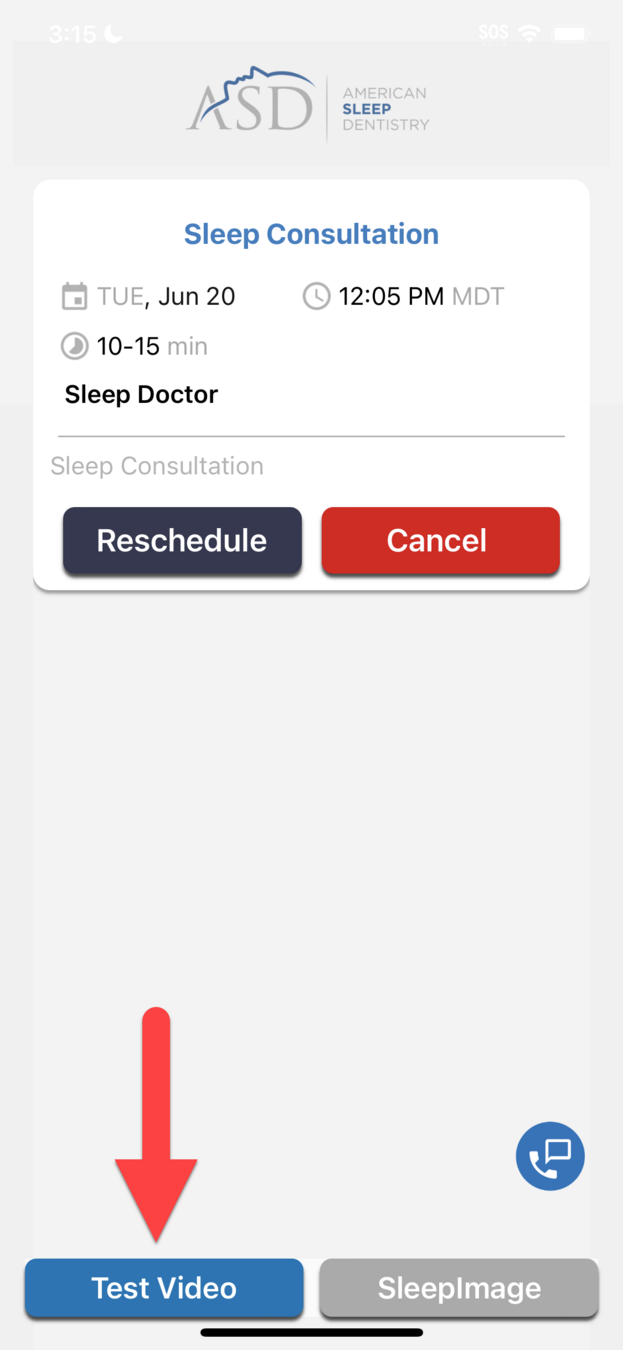The width and height of the screenshot is (623, 1350).
Task: Cancel the Sleep Consultation appointment
Action: 440,541
